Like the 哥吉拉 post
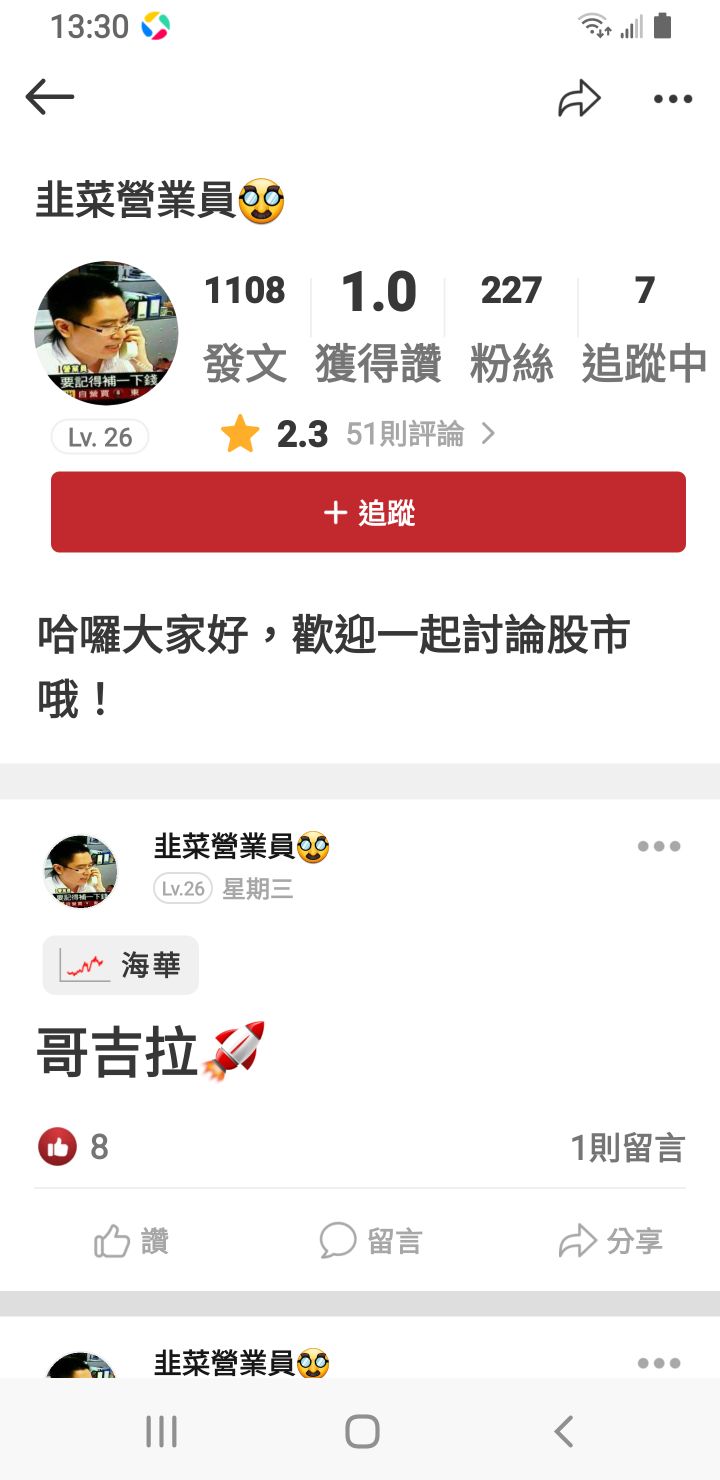Image resolution: width=720 pixels, height=1480 pixels. coord(131,1242)
